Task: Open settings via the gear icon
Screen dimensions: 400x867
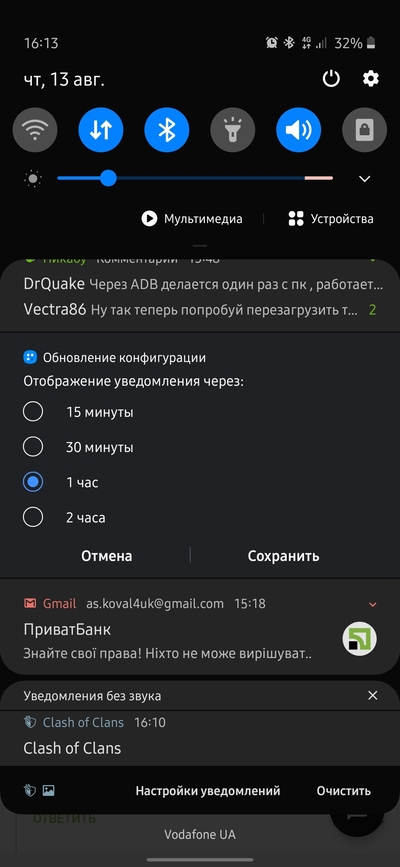Action: [371, 79]
